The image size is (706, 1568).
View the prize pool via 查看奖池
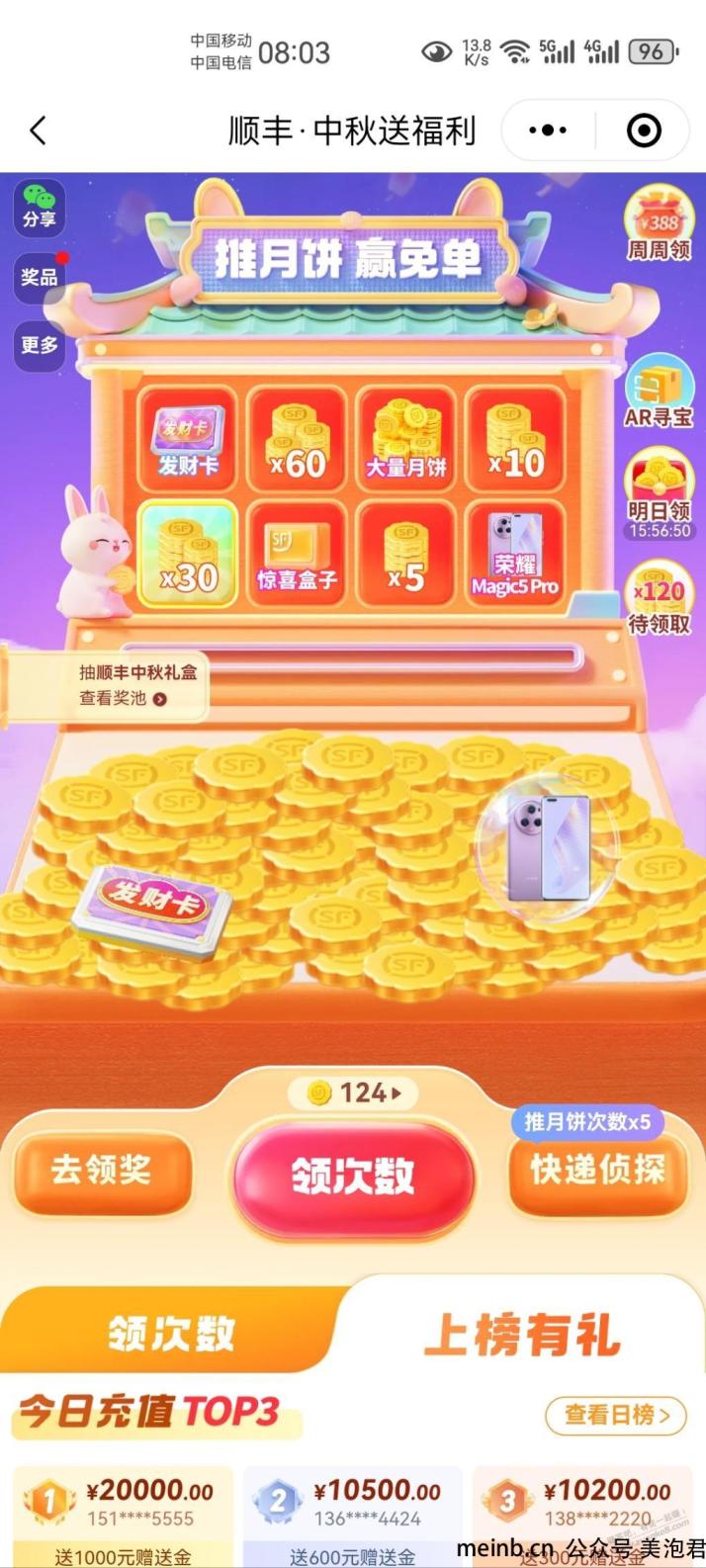[123, 698]
